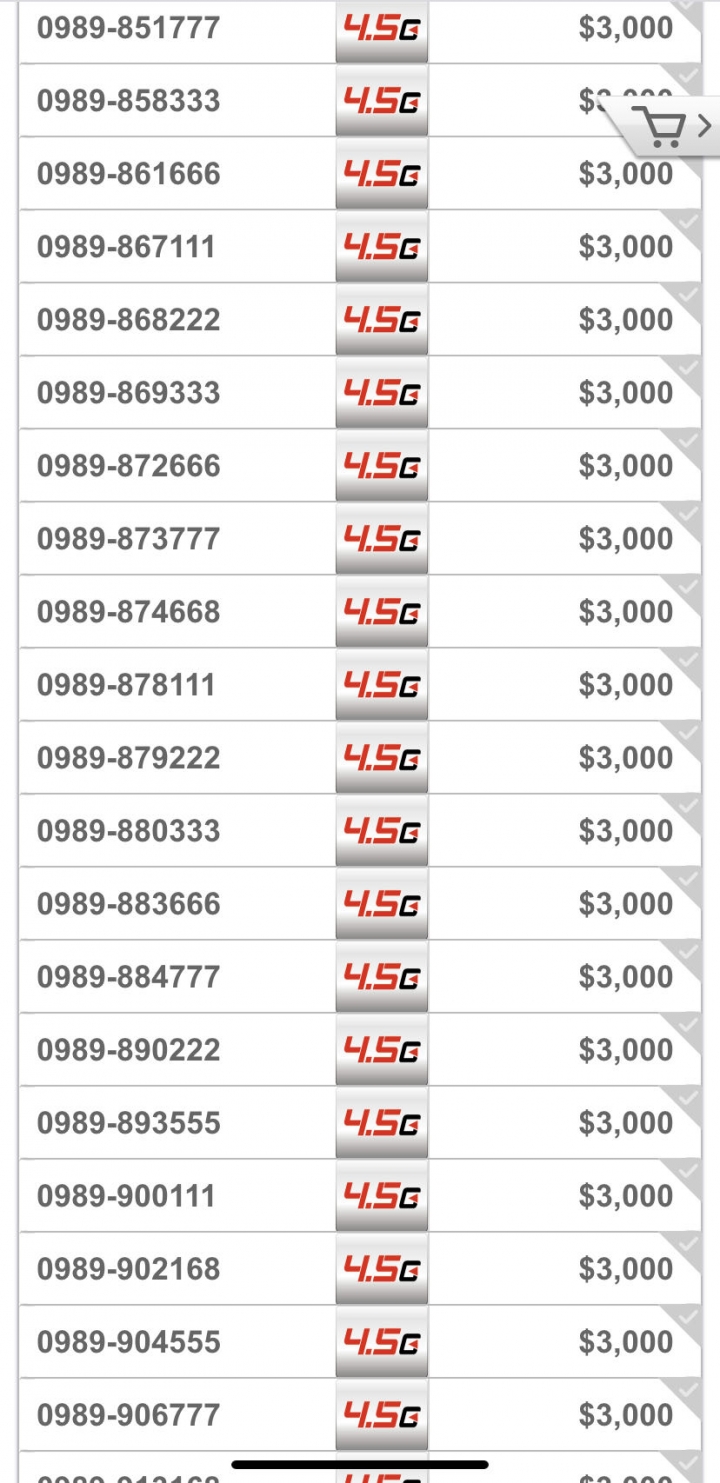Viewport: 720px width, 1483px height.
Task: Select 0989-880333 for $3,000
Action: (360, 831)
